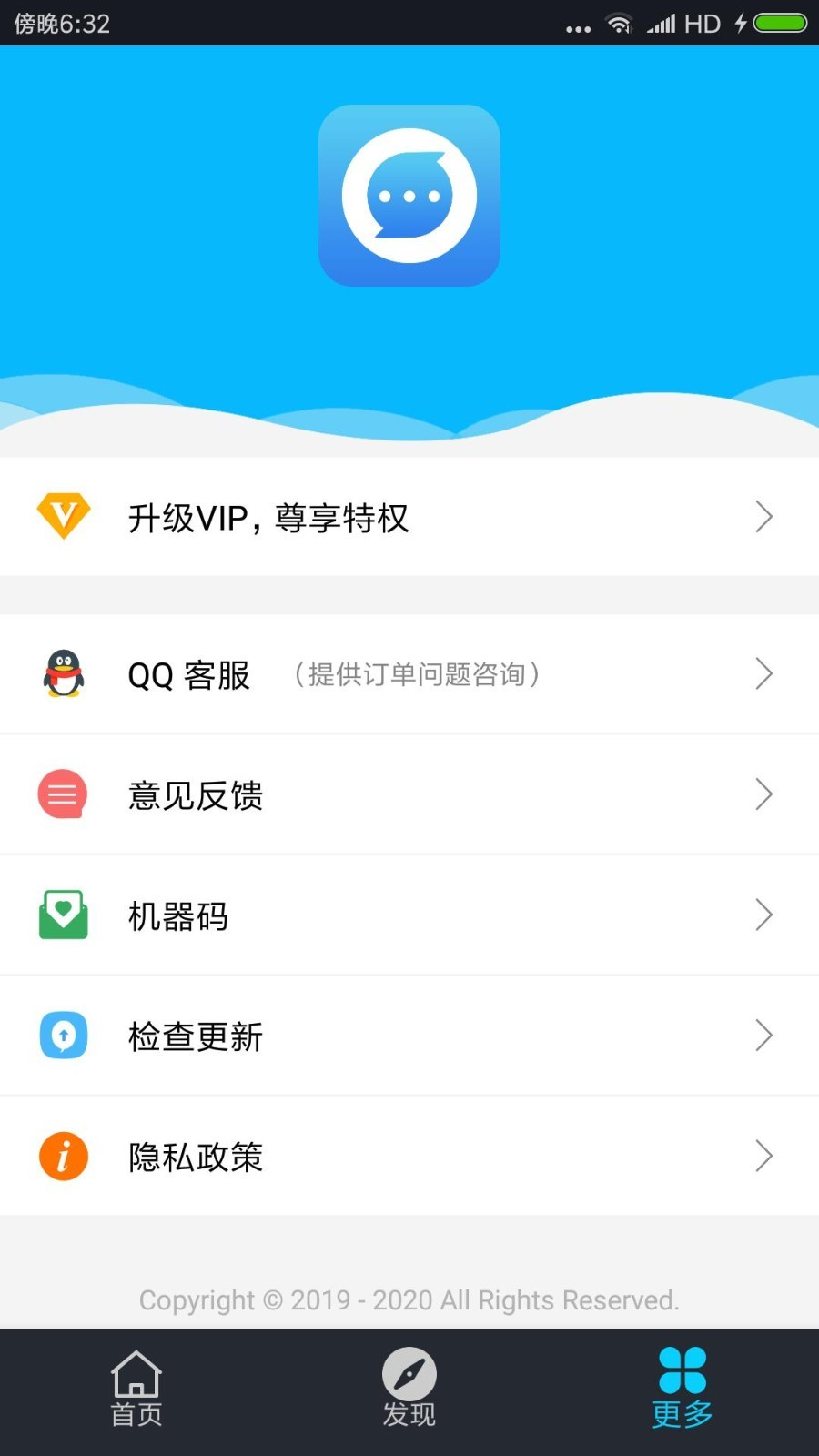Tap the red 意见反馈 feedback chat icon

(x=62, y=794)
